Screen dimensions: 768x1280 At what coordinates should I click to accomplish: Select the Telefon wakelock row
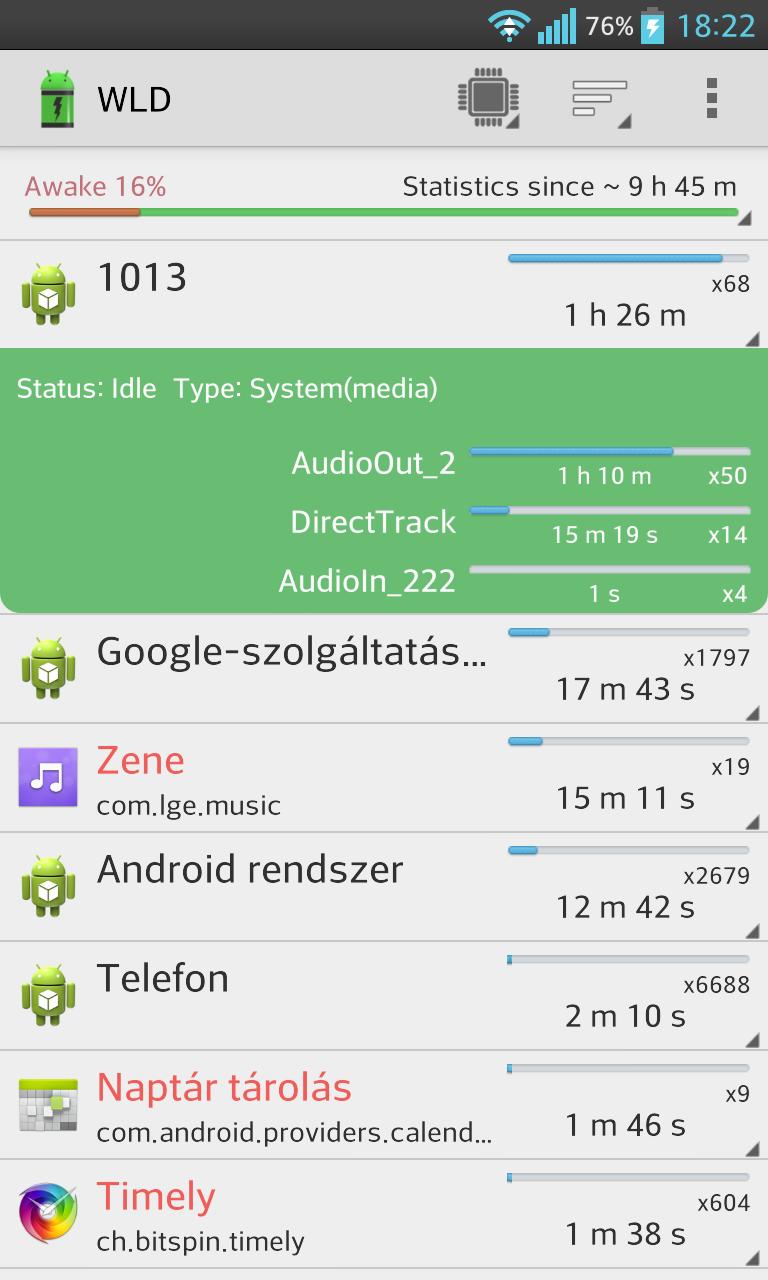[384, 996]
